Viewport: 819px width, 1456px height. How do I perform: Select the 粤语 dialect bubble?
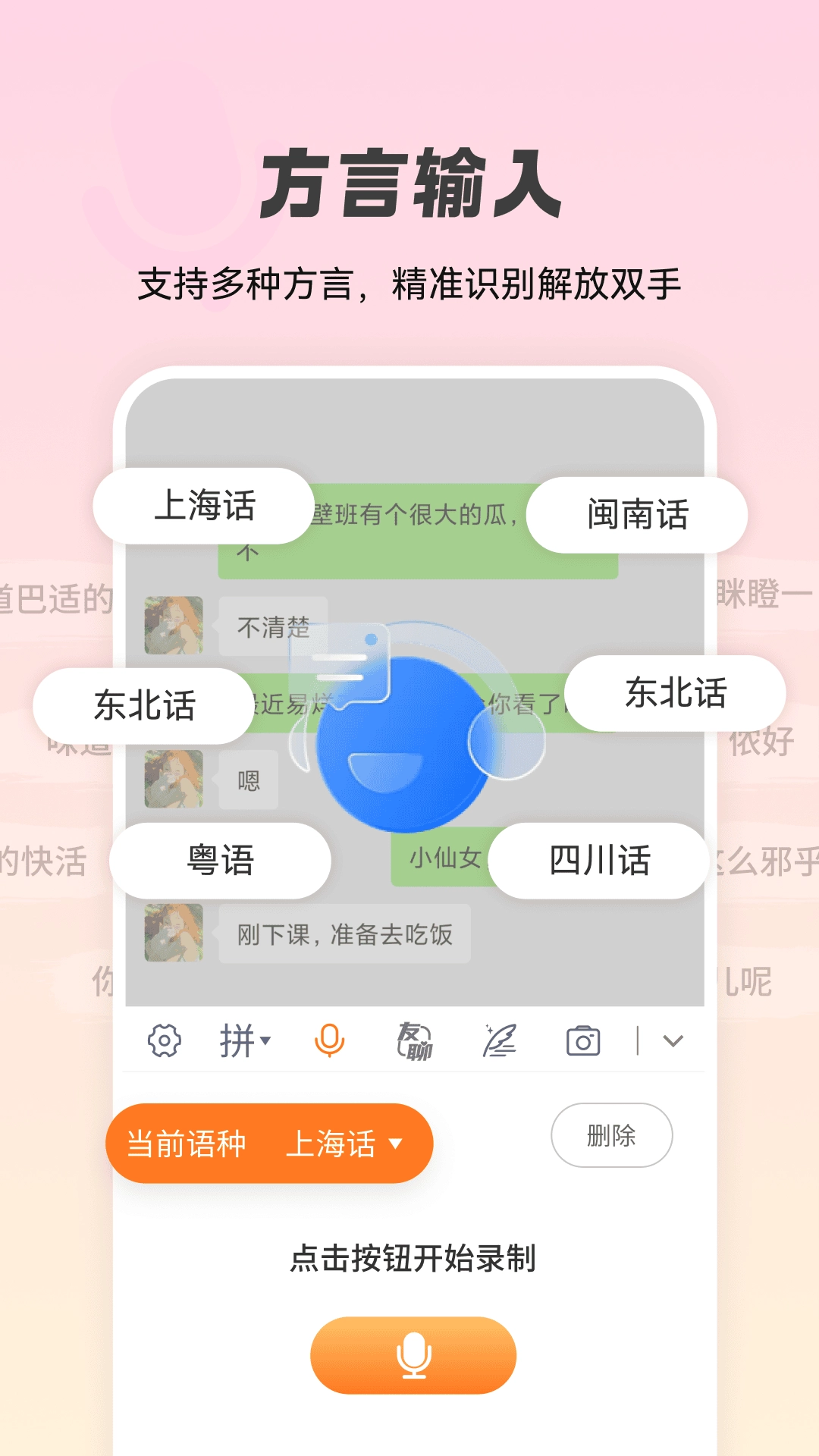(219, 858)
